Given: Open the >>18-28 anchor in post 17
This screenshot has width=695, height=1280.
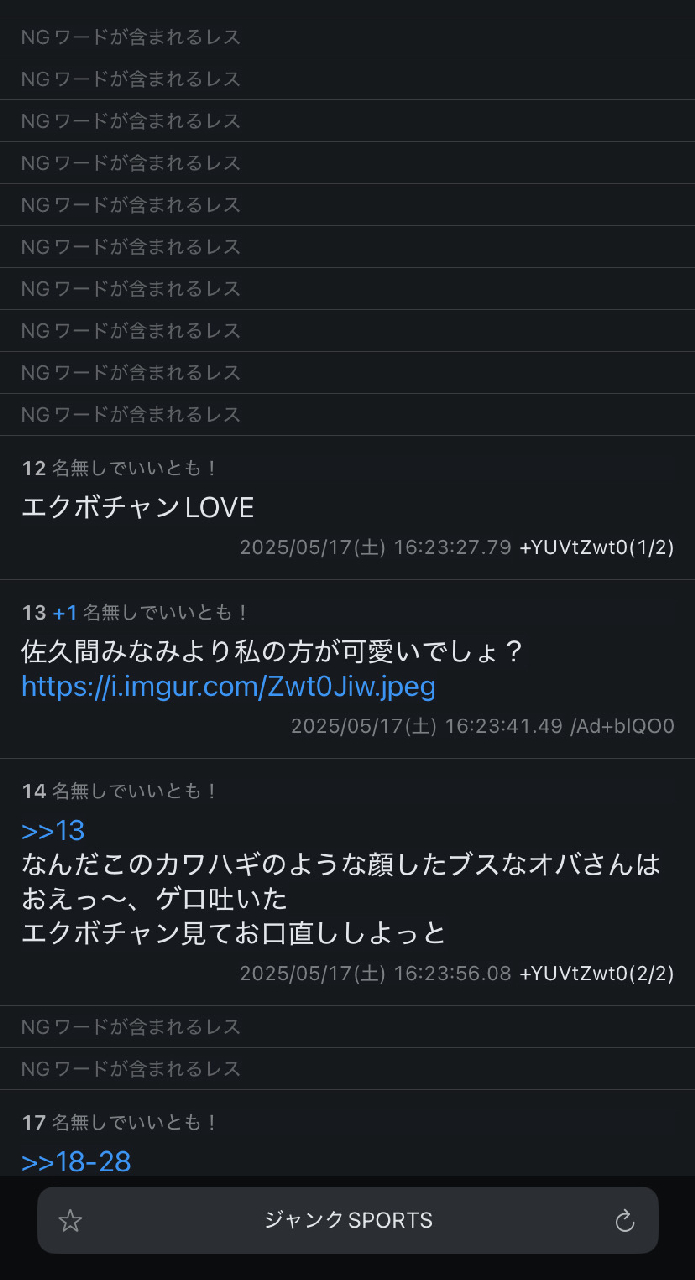Looking at the screenshot, I should click(76, 1162).
